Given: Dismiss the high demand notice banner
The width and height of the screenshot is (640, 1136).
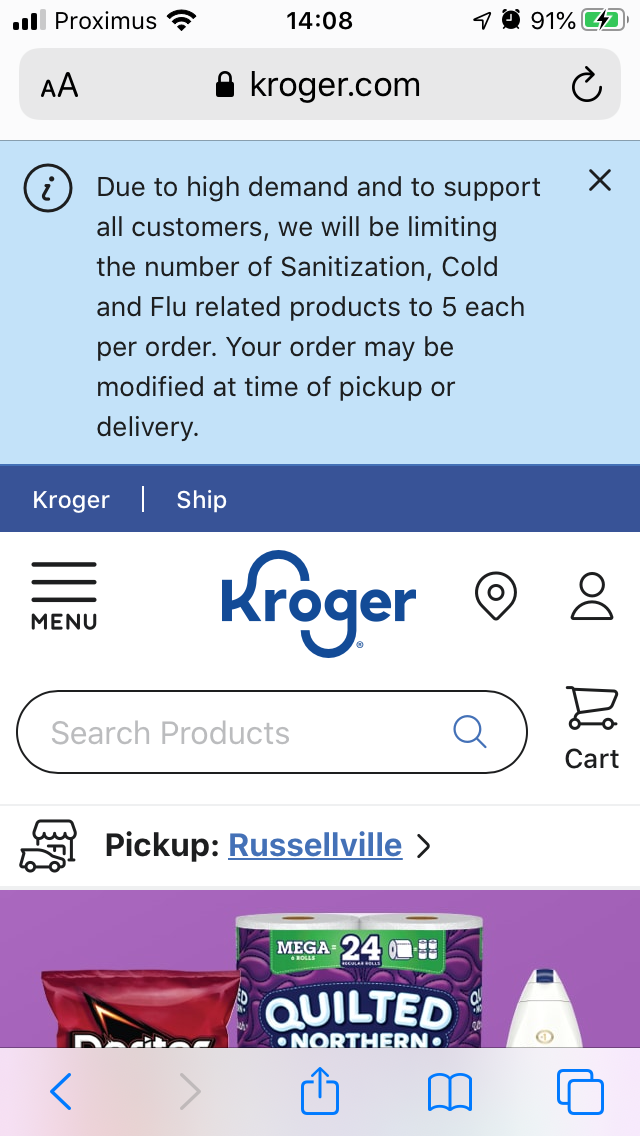Looking at the screenshot, I should (x=599, y=180).
